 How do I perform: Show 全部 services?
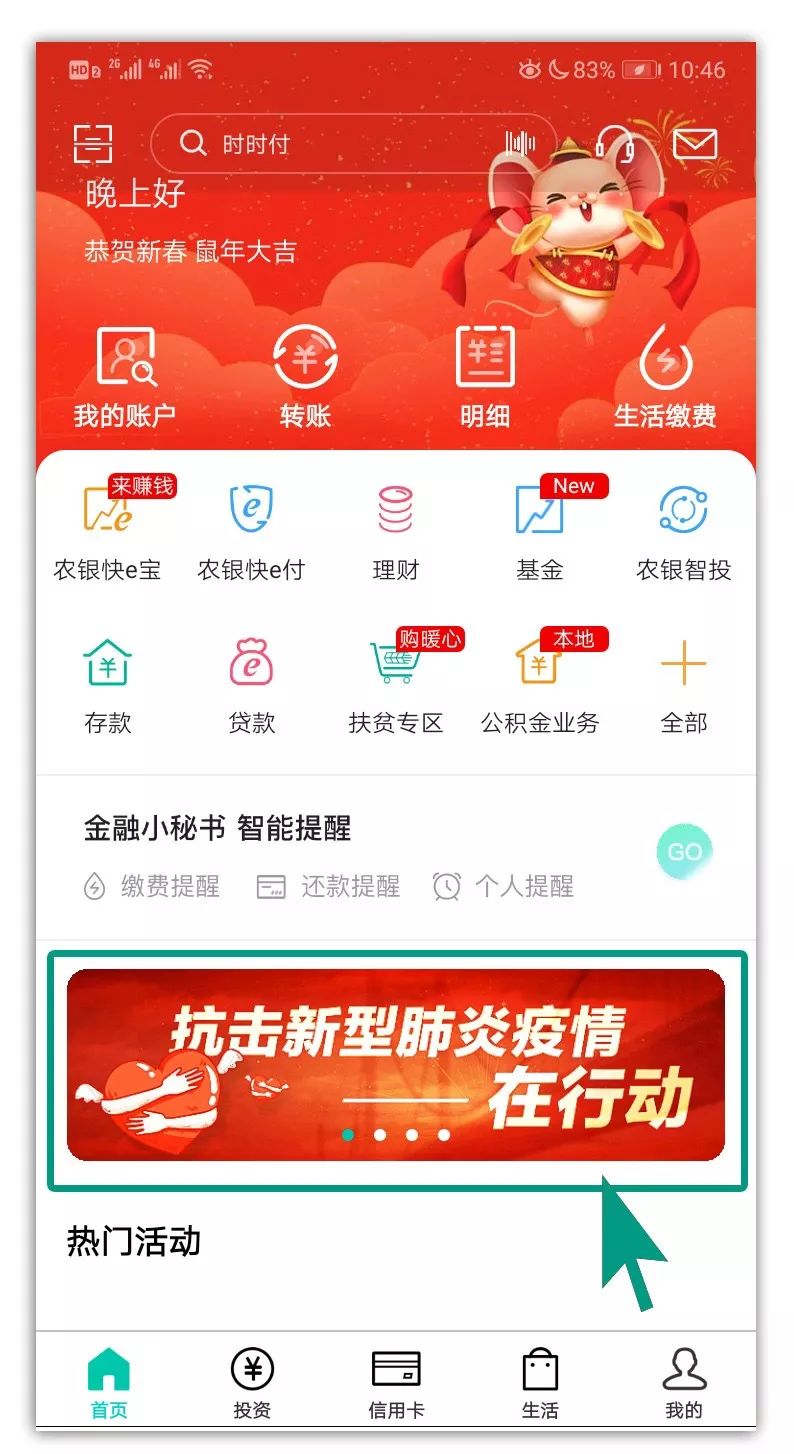[x=683, y=683]
